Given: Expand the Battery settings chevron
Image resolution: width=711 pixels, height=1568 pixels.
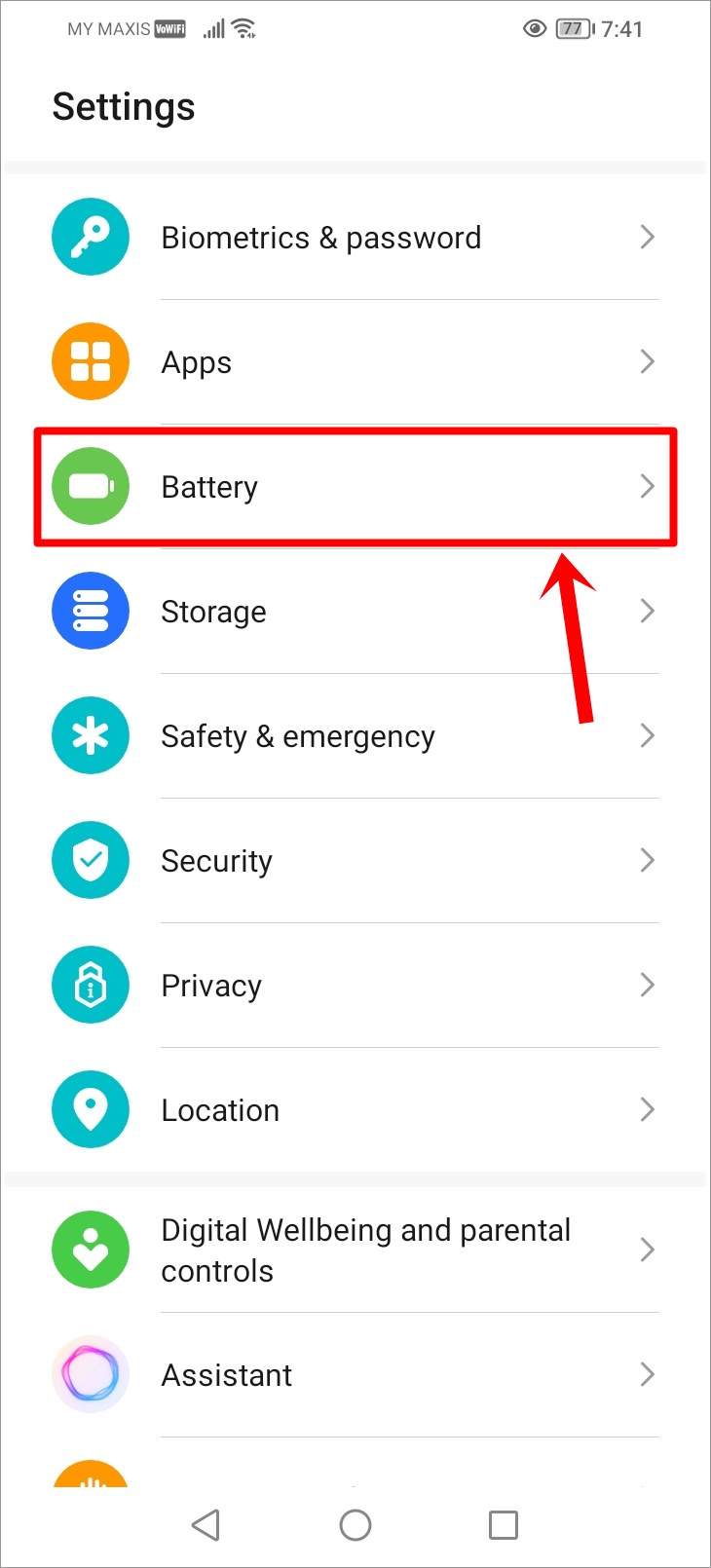Looking at the screenshot, I should point(647,486).
